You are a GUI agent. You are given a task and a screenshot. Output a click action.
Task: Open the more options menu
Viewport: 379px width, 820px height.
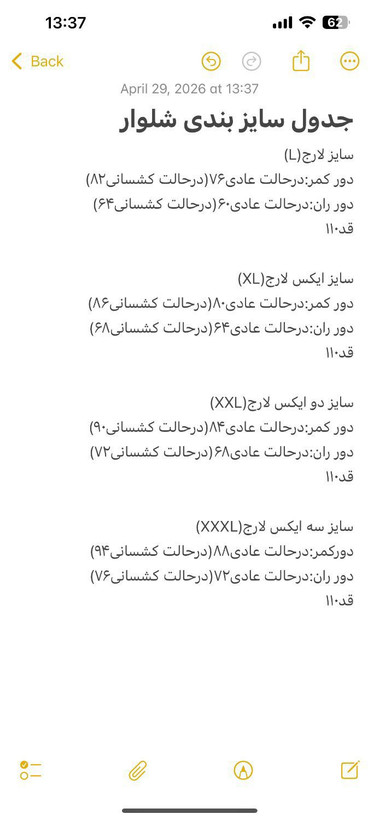(350, 62)
